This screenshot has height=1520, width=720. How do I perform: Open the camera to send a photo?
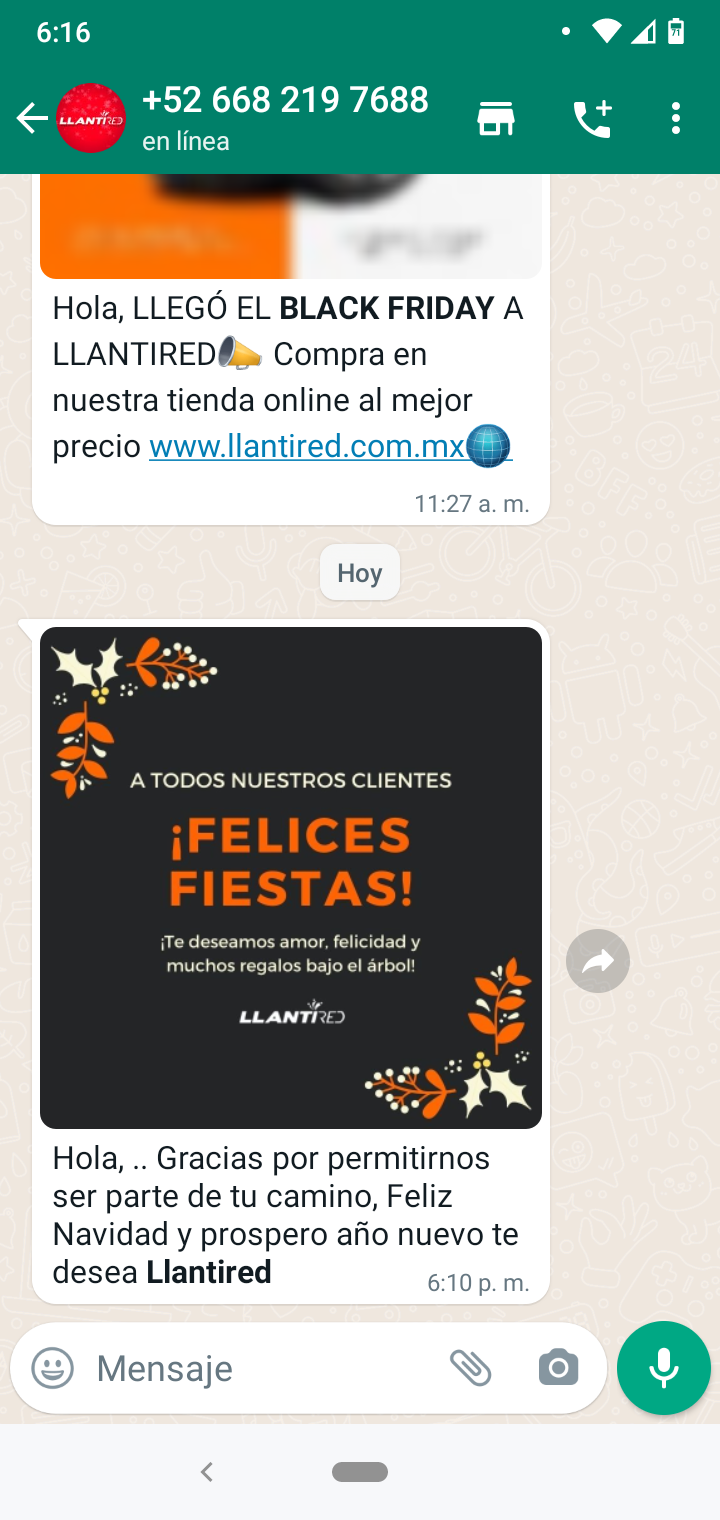tap(558, 1367)
